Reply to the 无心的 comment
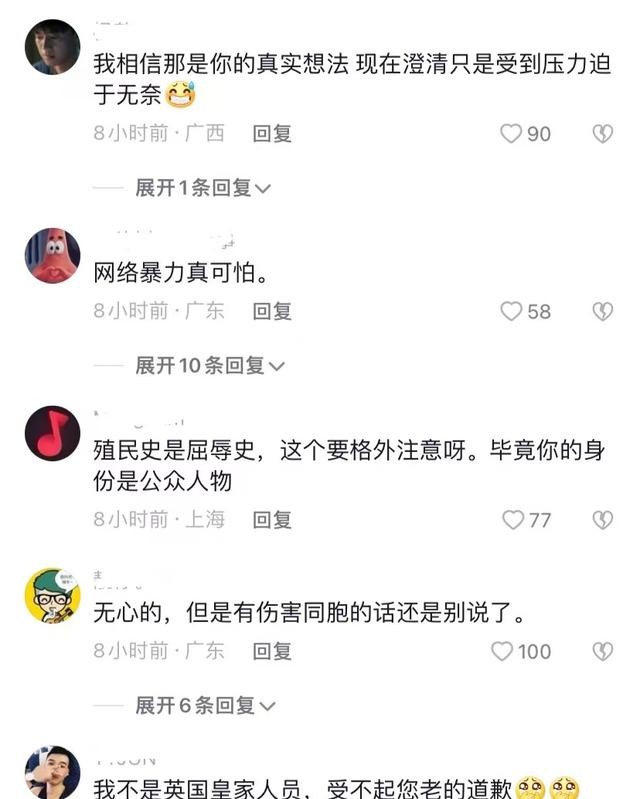 coord(271,651)
